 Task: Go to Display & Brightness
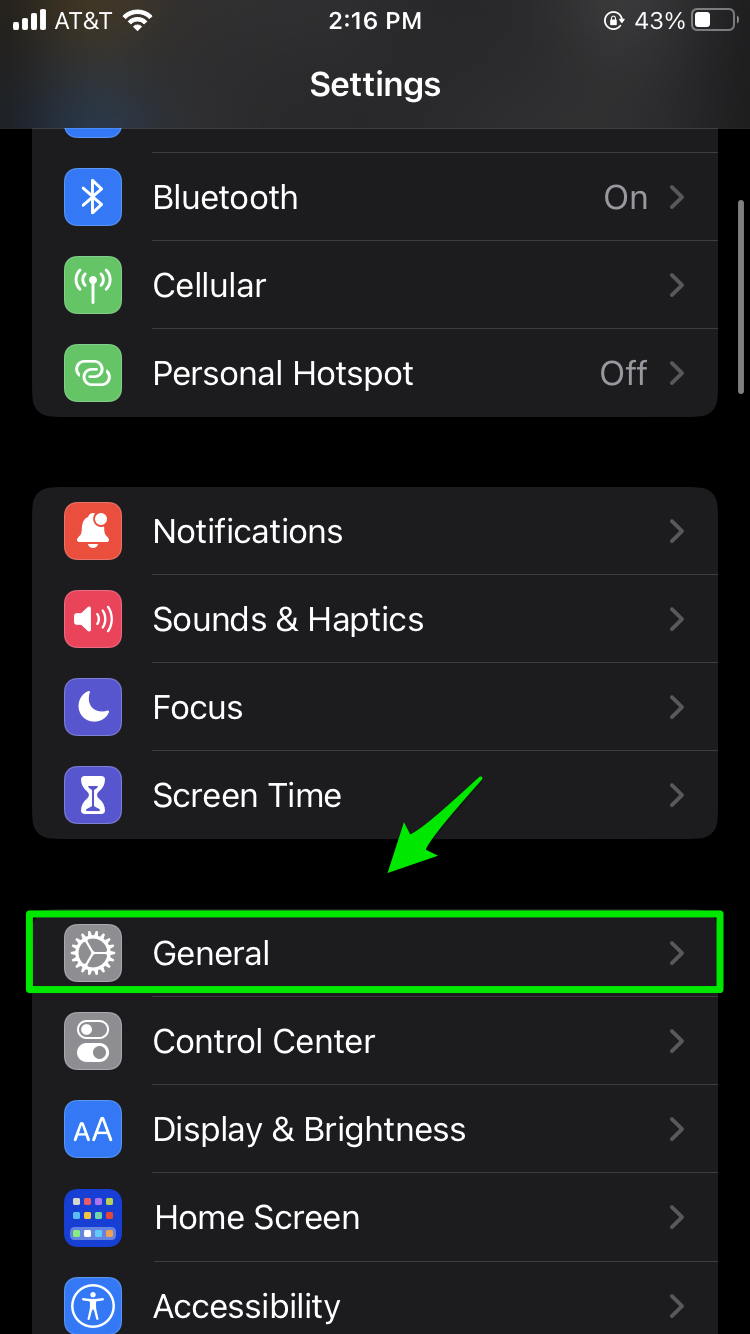[375, 1129]
